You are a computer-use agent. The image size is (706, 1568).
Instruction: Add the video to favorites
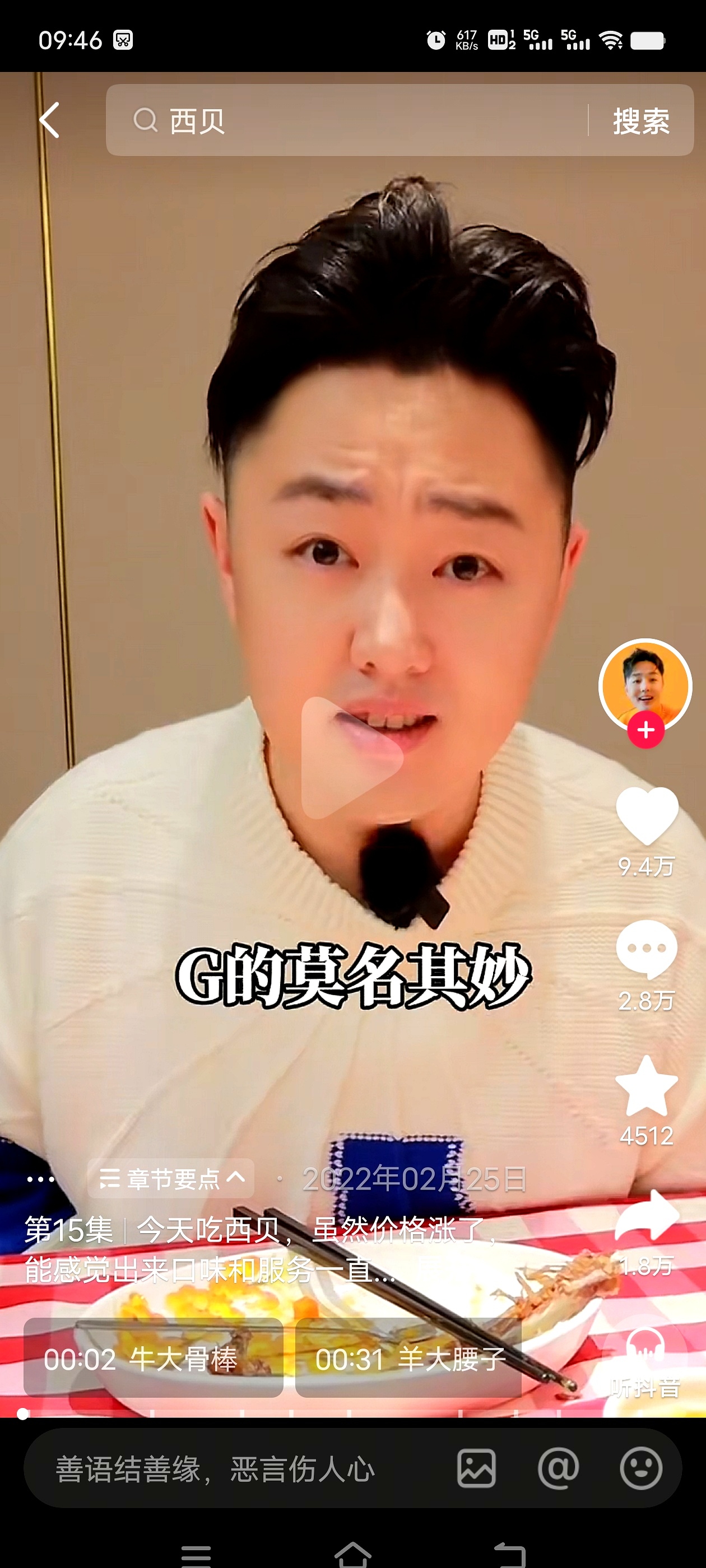646,1086
